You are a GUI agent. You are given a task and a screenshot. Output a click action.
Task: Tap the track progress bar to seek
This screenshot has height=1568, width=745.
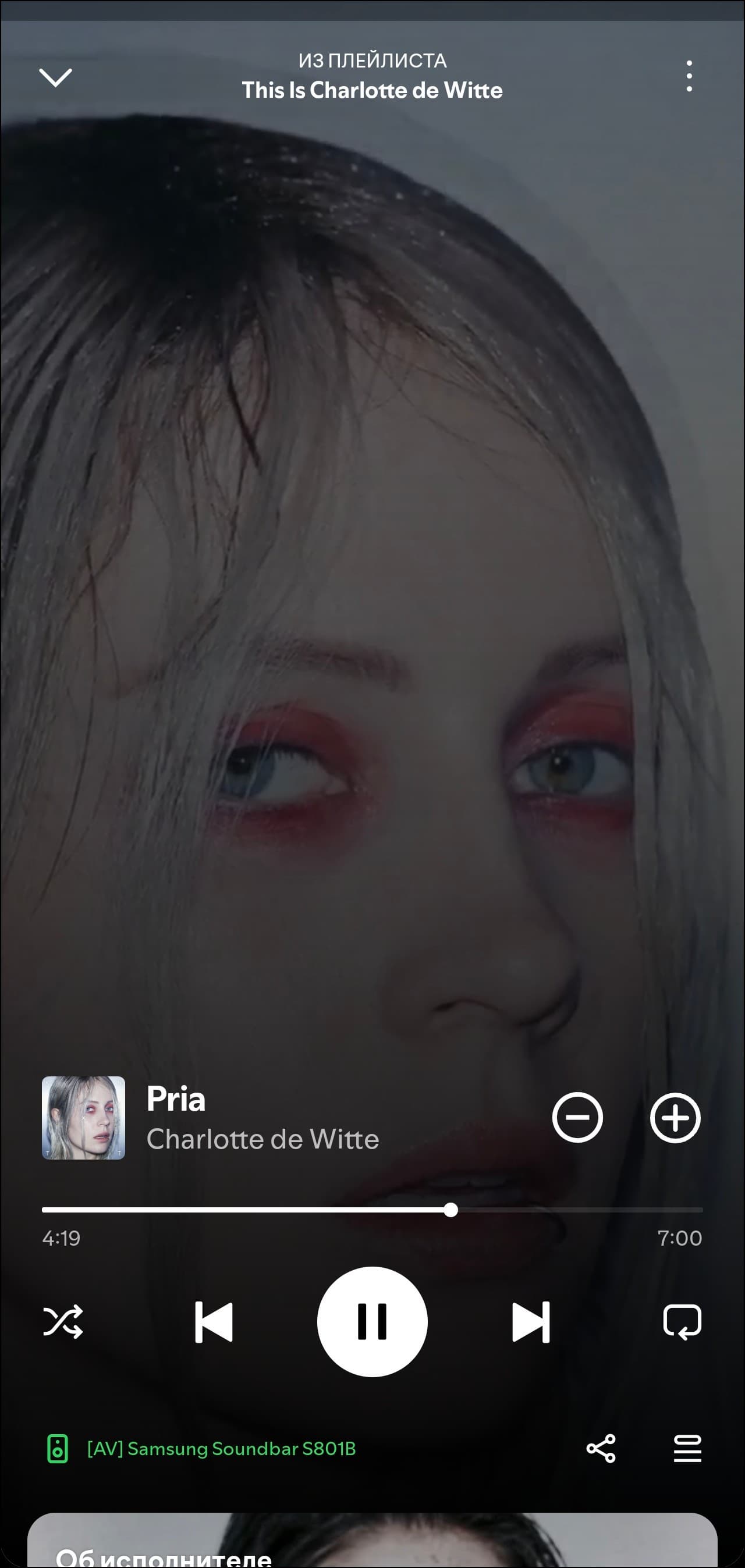(x=372, y=1210)
